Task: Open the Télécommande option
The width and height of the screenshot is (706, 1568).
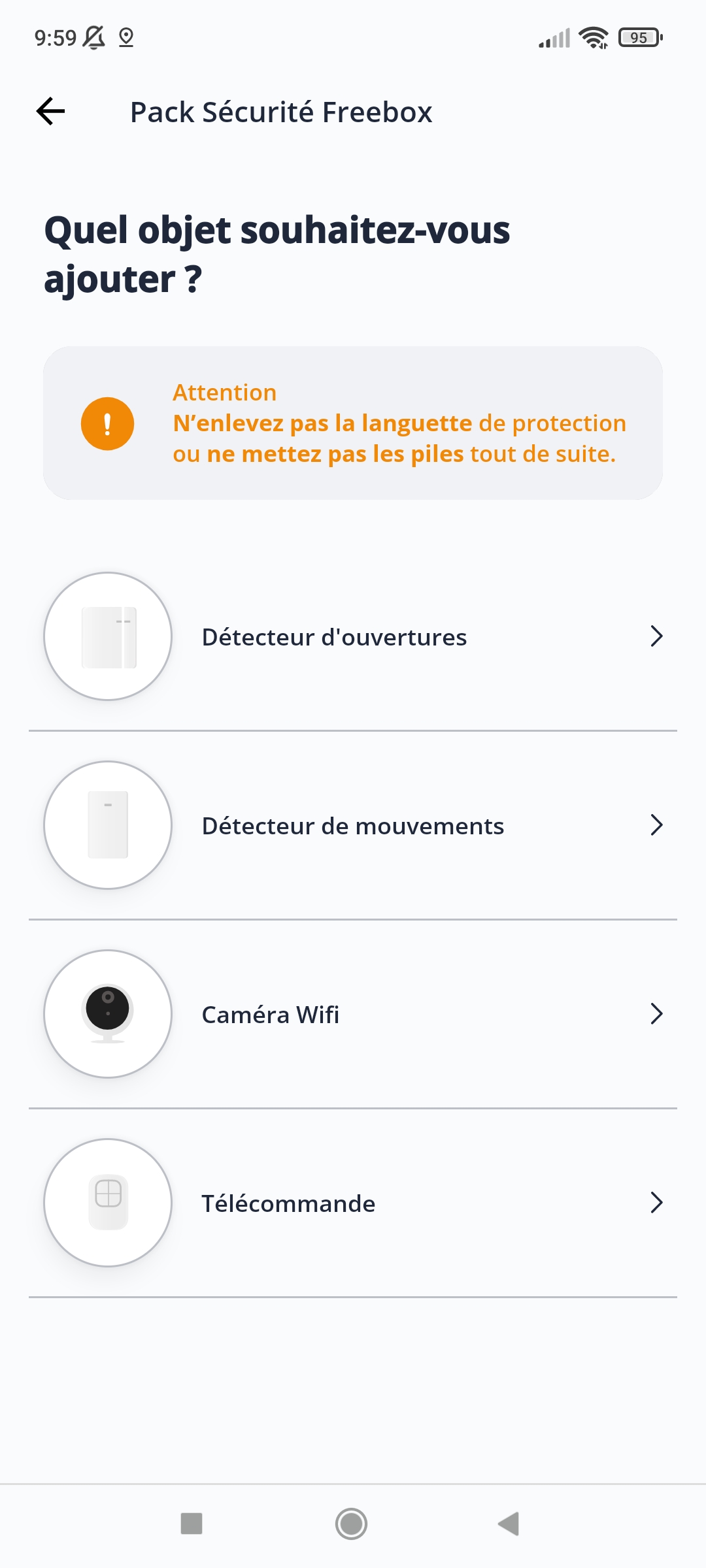Action: [353, 1203]
